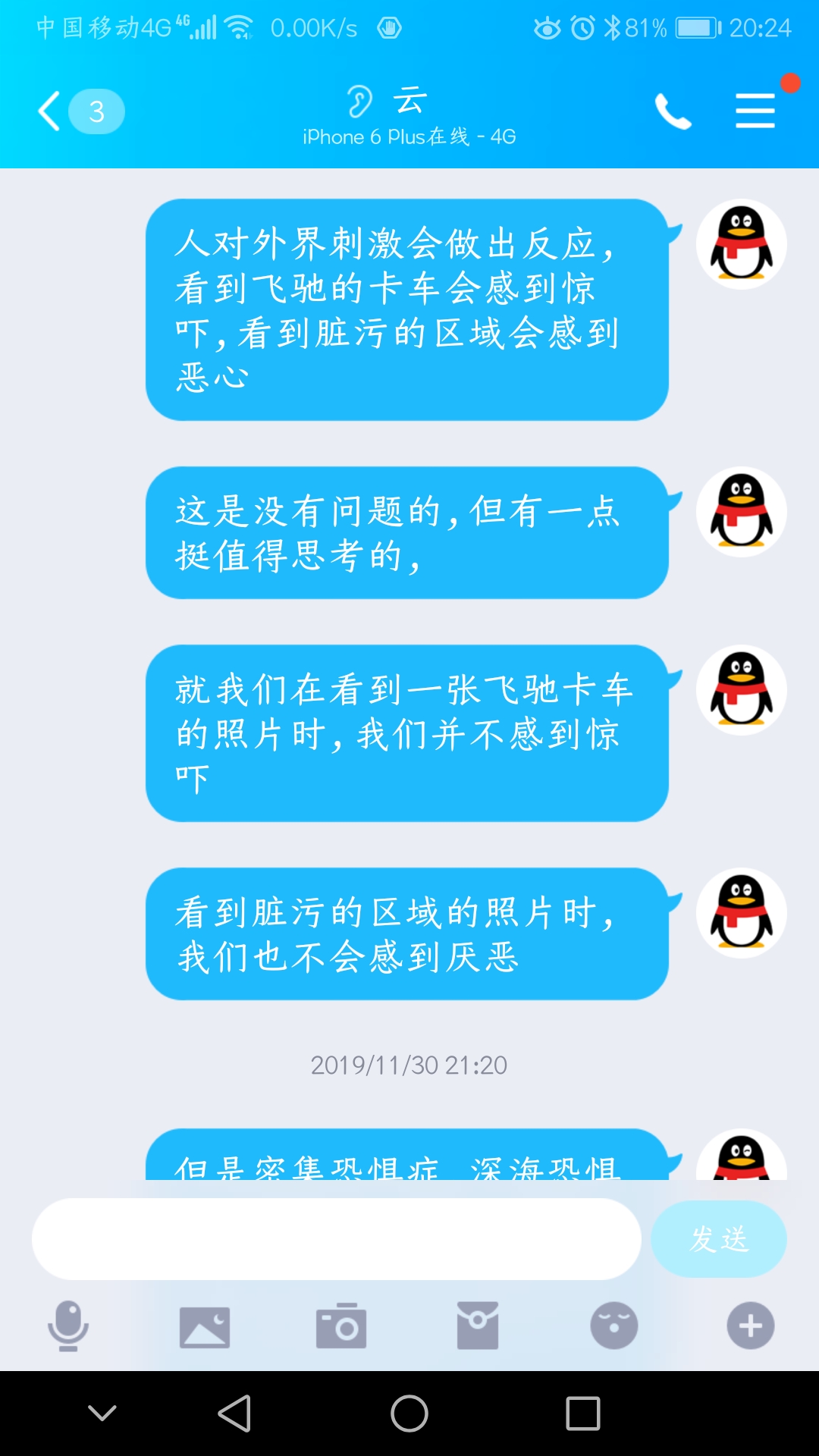Open the system recent apps view
819x1456 pixels.
[583, 1414]
